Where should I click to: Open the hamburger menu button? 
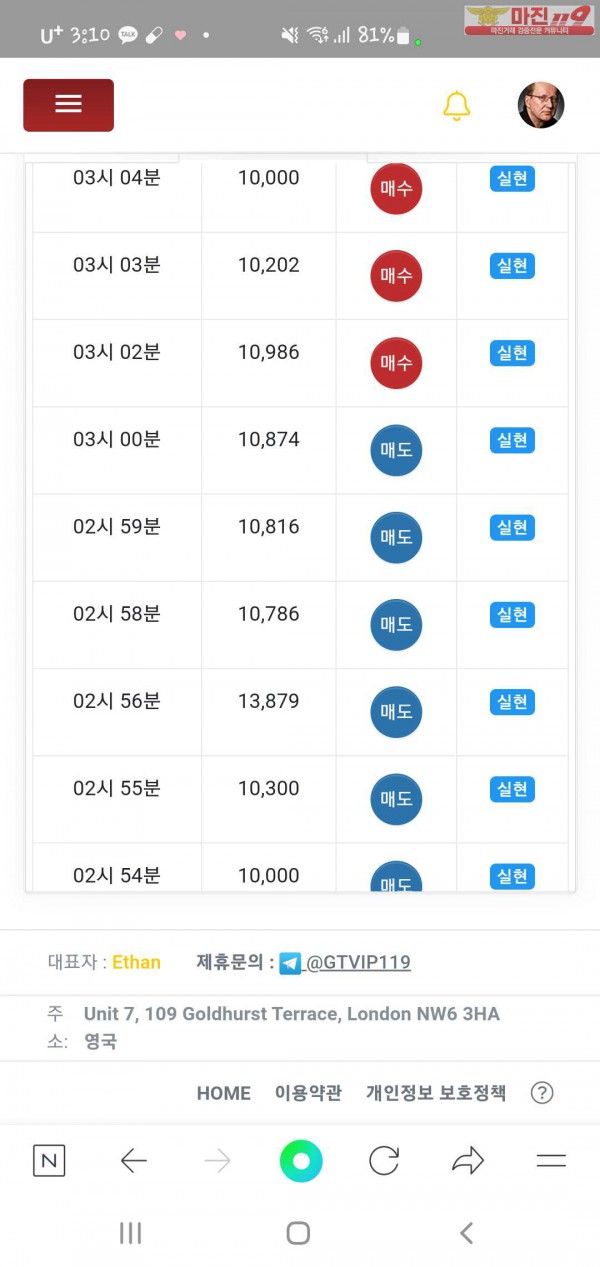[68, 105]
